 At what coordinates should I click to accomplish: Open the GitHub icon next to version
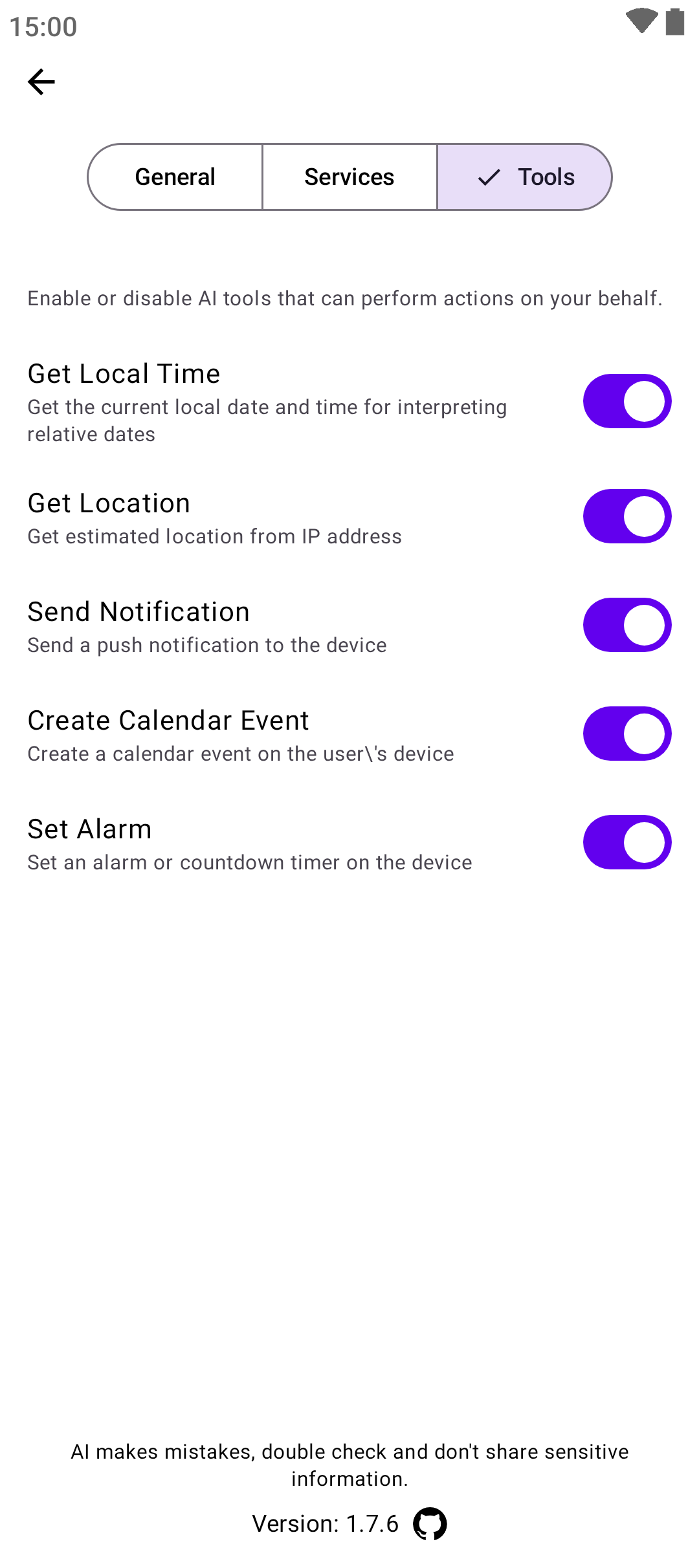[430, 1524]
